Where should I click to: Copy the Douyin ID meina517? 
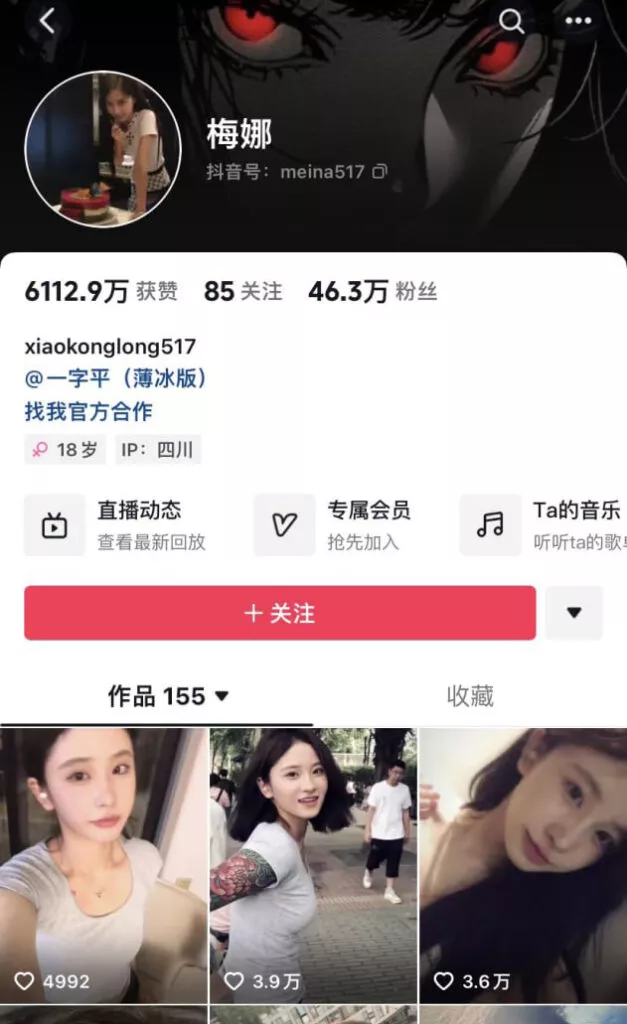(x=380, y=172)
